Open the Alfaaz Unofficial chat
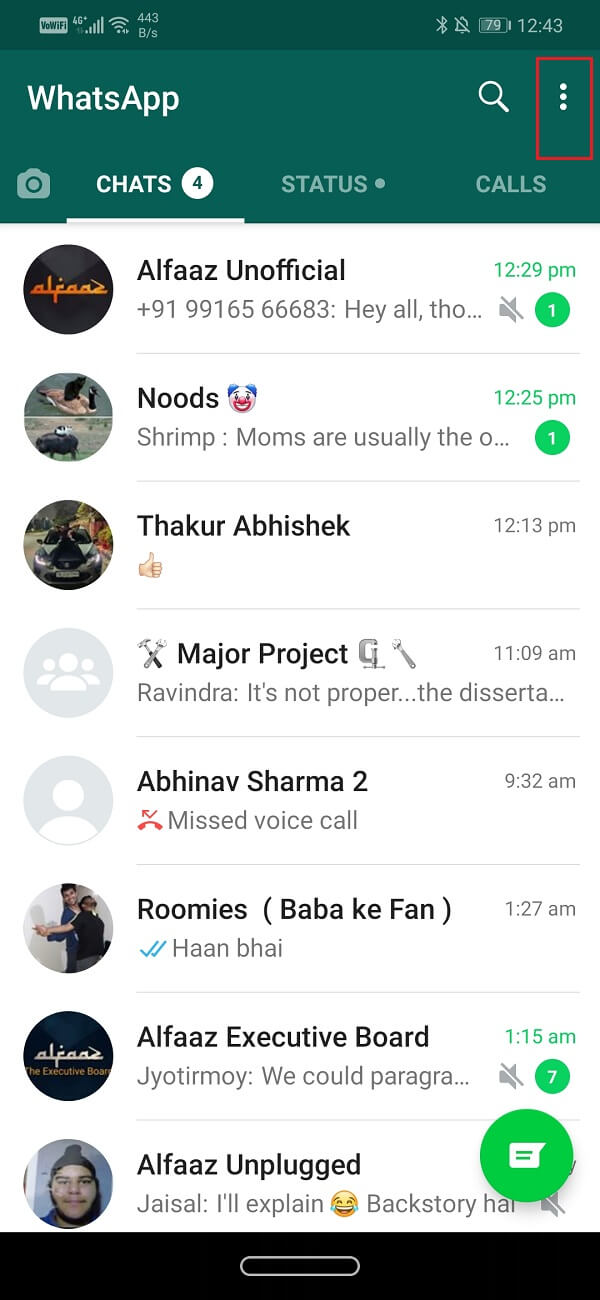Image resolution: width=600 pixels, height=1300 pixels. pos(300,289)
